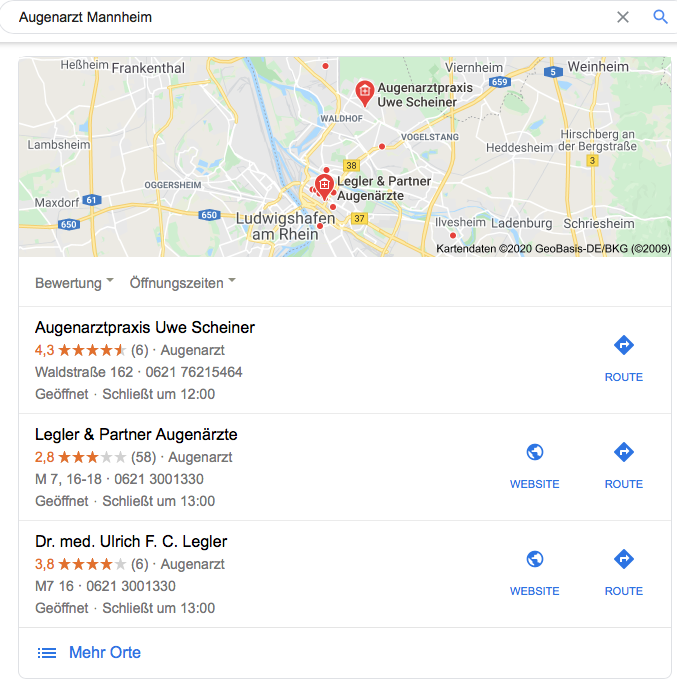The width and height of the screenshot is (677, 681).
Task: Open Dr. med. Ulrich F. C. Legler listing
Action: (x=131, y=542)
